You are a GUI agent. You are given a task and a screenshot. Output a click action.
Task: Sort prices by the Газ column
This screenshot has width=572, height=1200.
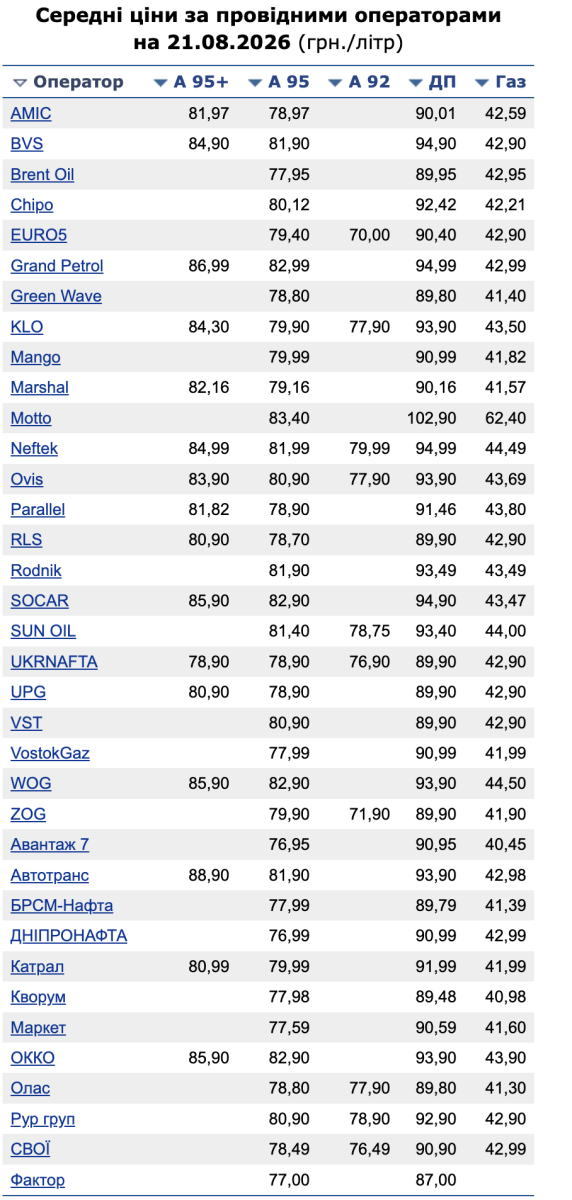[500, 82]
